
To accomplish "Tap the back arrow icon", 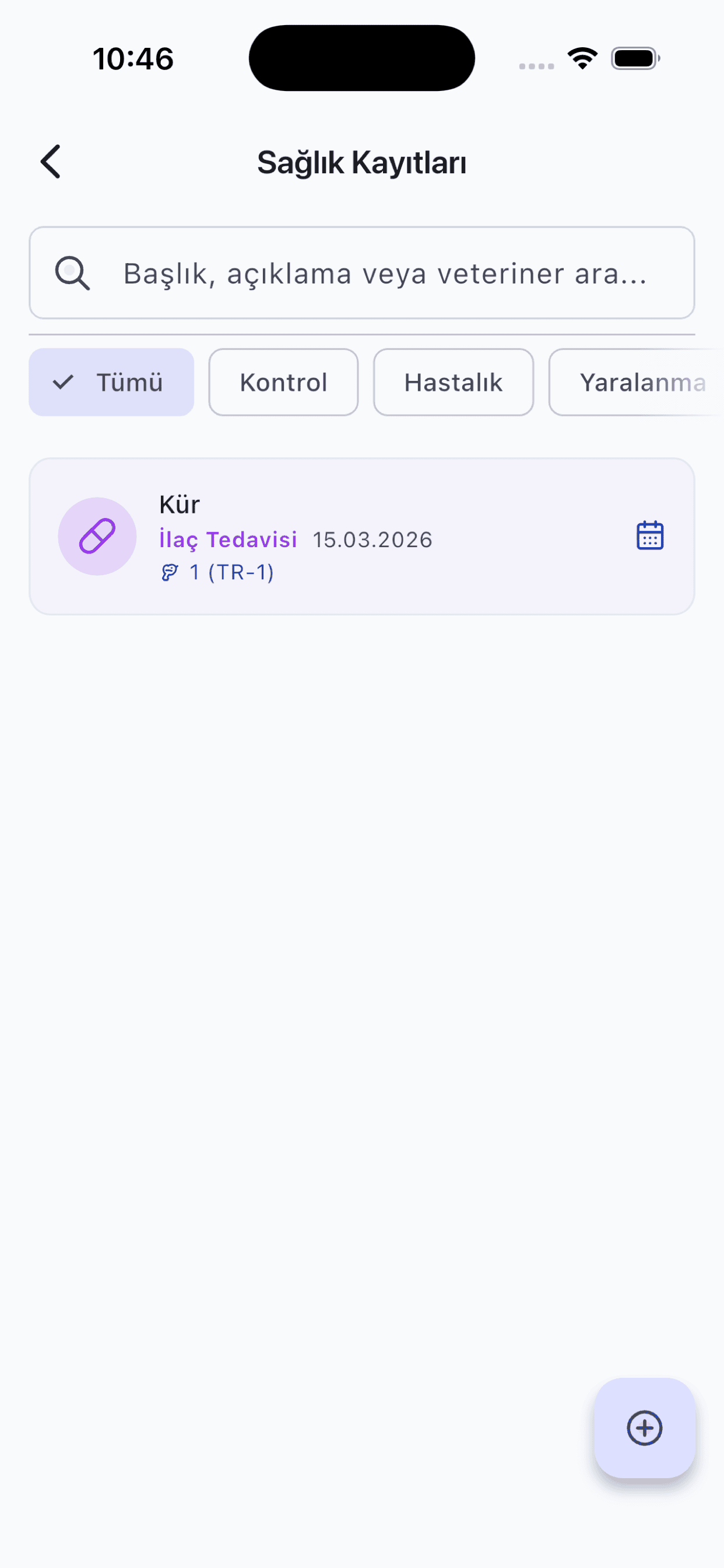I will pos(51,162).
